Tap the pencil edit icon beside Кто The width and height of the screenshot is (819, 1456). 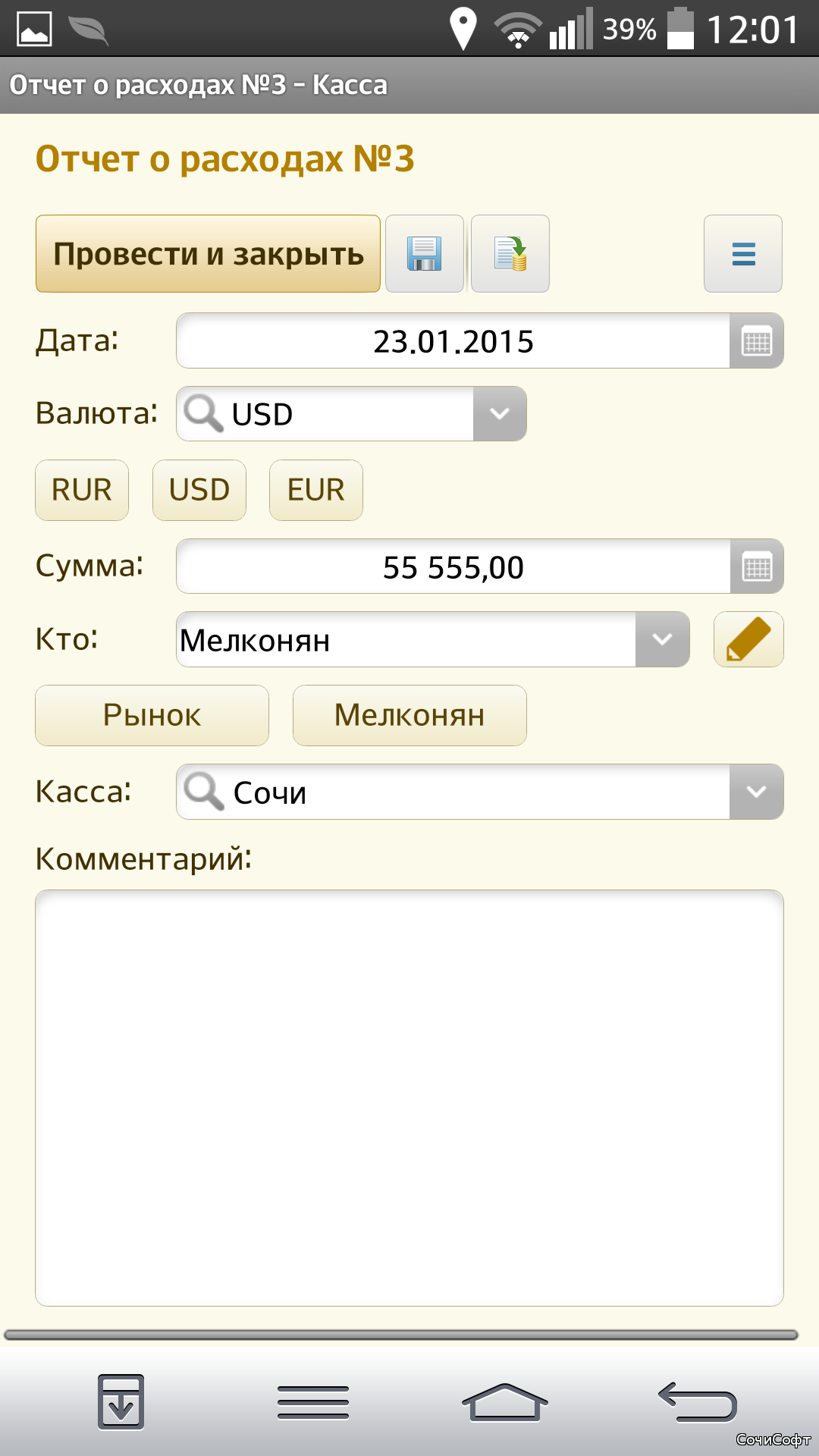[748, 639]
